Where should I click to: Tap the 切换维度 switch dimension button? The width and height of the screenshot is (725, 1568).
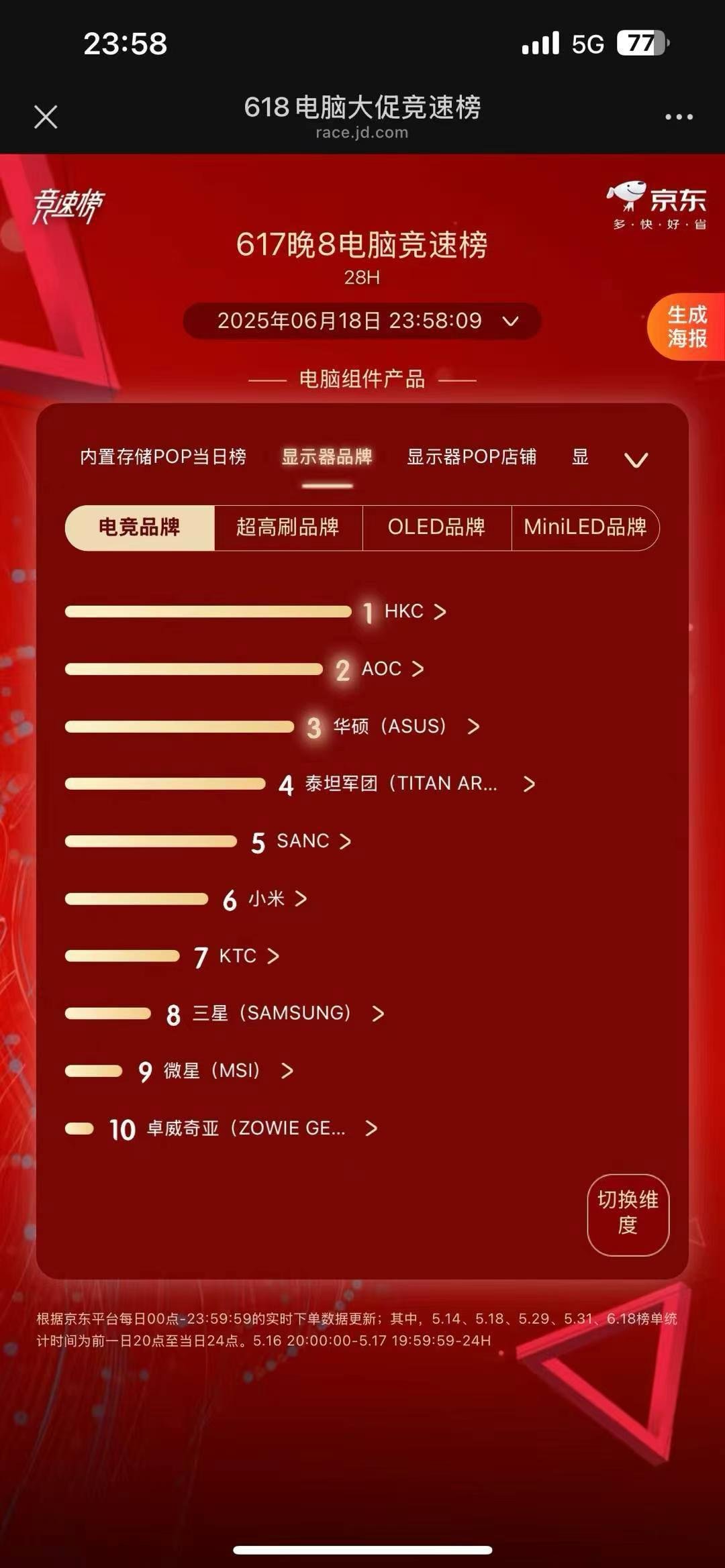[x=628, y=1214]
